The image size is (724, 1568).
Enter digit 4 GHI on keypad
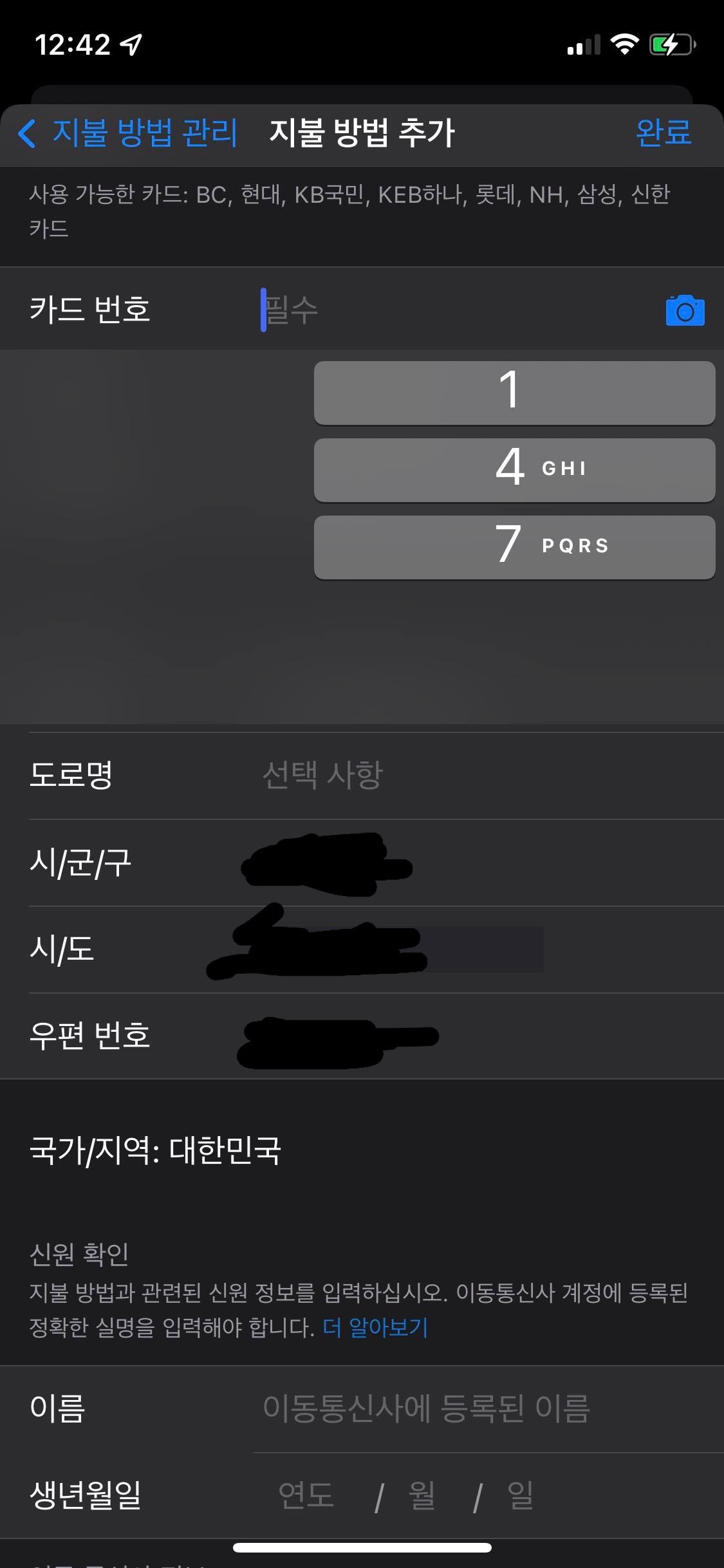coord(514,470)
